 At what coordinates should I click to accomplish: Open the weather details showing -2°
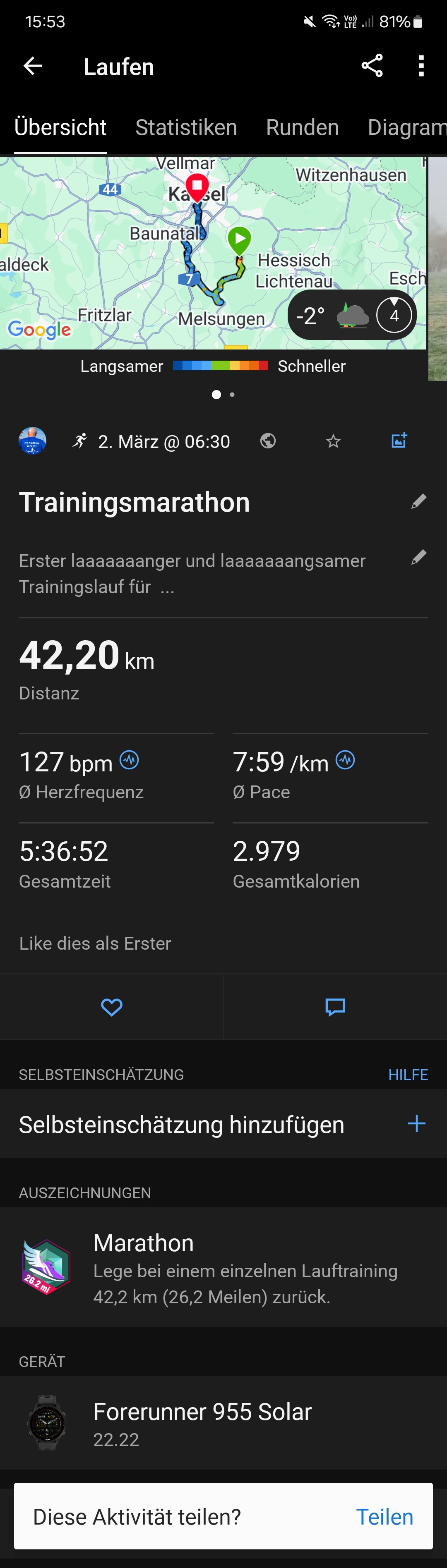(351, 315)
